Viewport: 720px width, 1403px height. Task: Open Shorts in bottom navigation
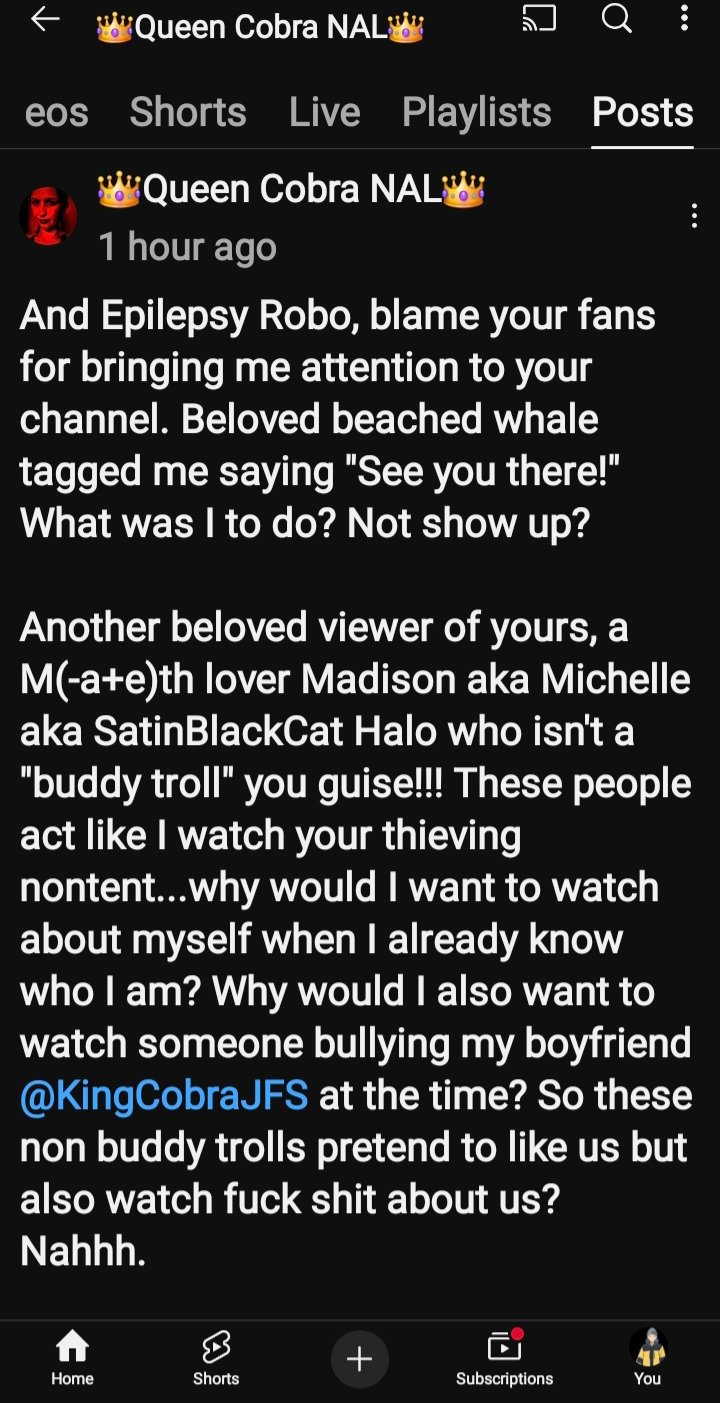click(216, 1358)
